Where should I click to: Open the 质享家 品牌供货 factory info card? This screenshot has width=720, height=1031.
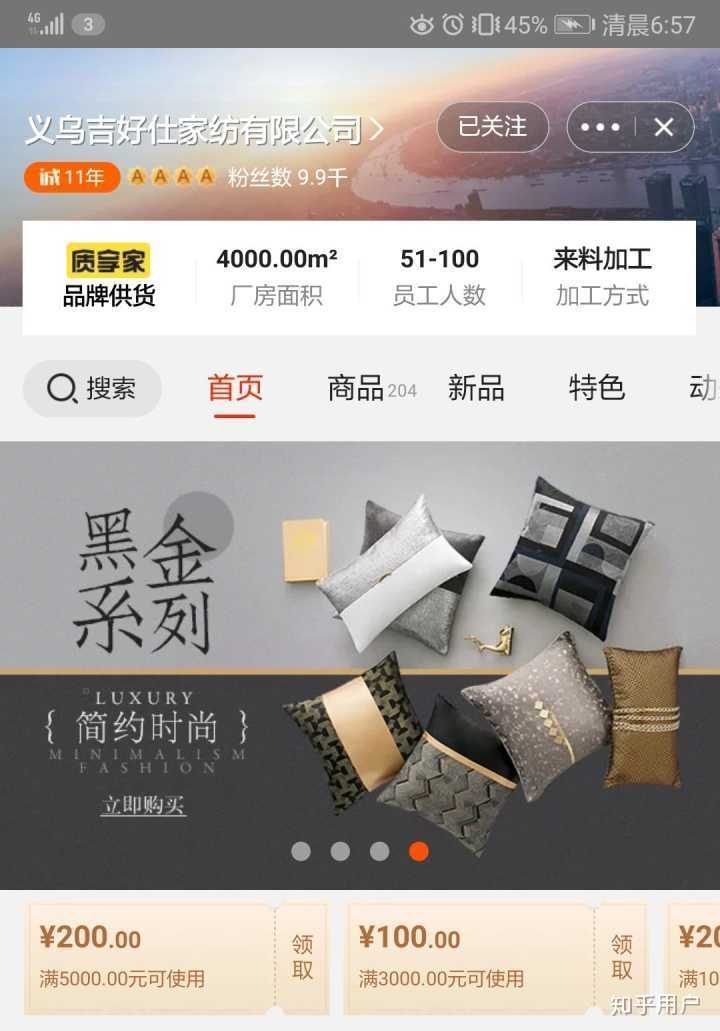[108, 277]
